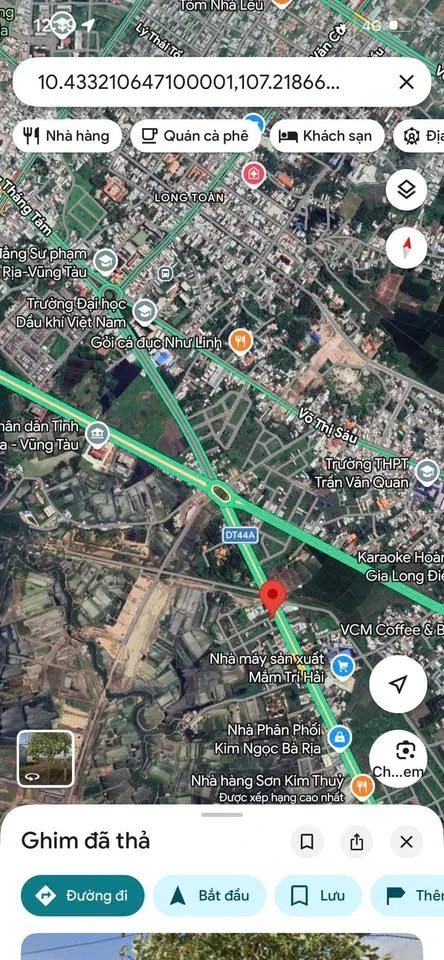Center map on my location

[x=399, y=684]
